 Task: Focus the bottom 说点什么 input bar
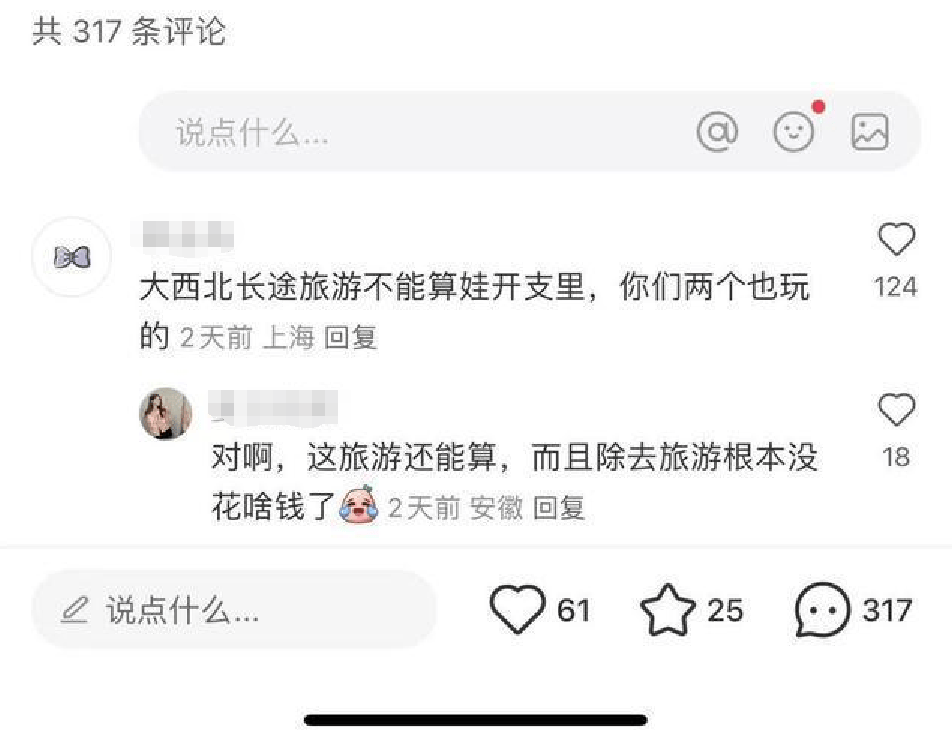[x=234, y=610]
